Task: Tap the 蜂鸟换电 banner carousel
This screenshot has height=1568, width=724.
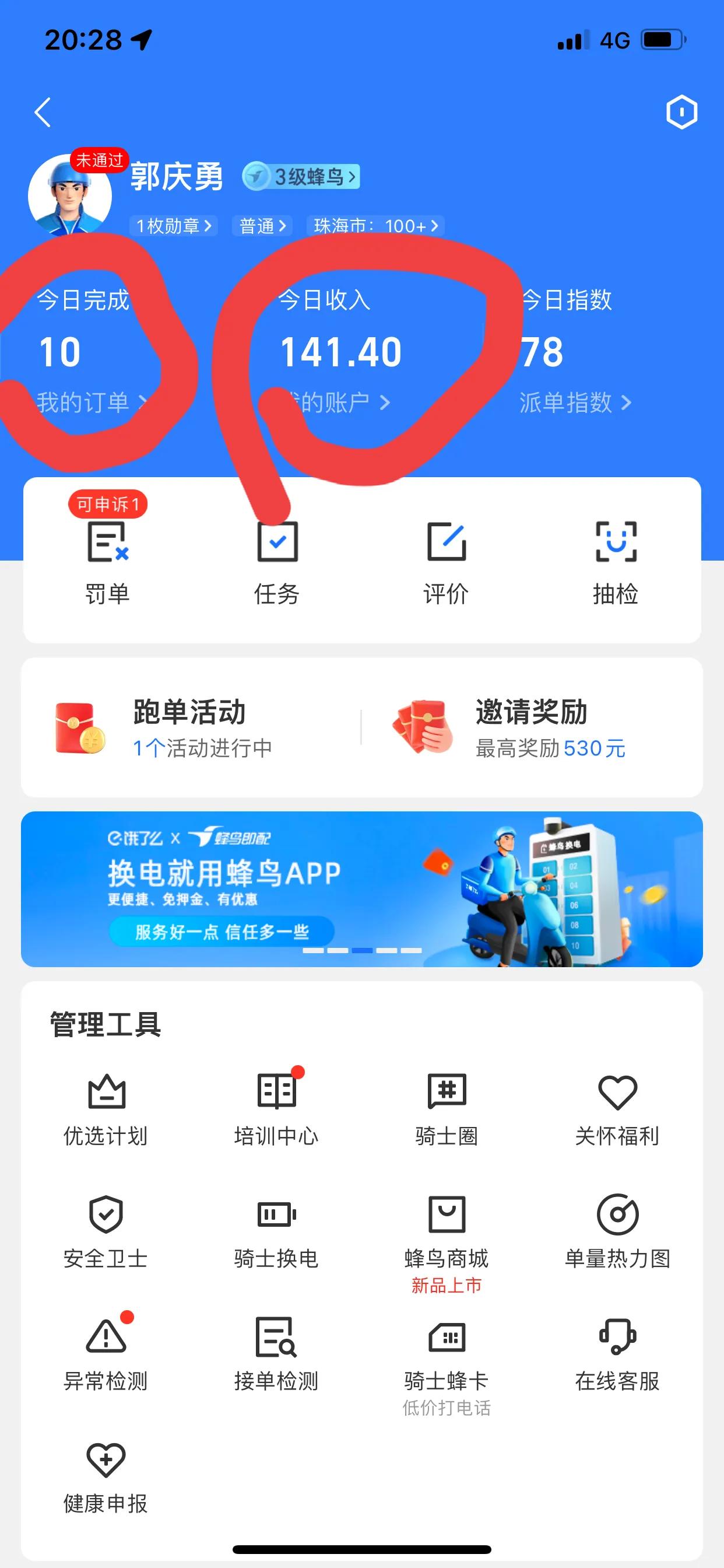Action: 362,891
